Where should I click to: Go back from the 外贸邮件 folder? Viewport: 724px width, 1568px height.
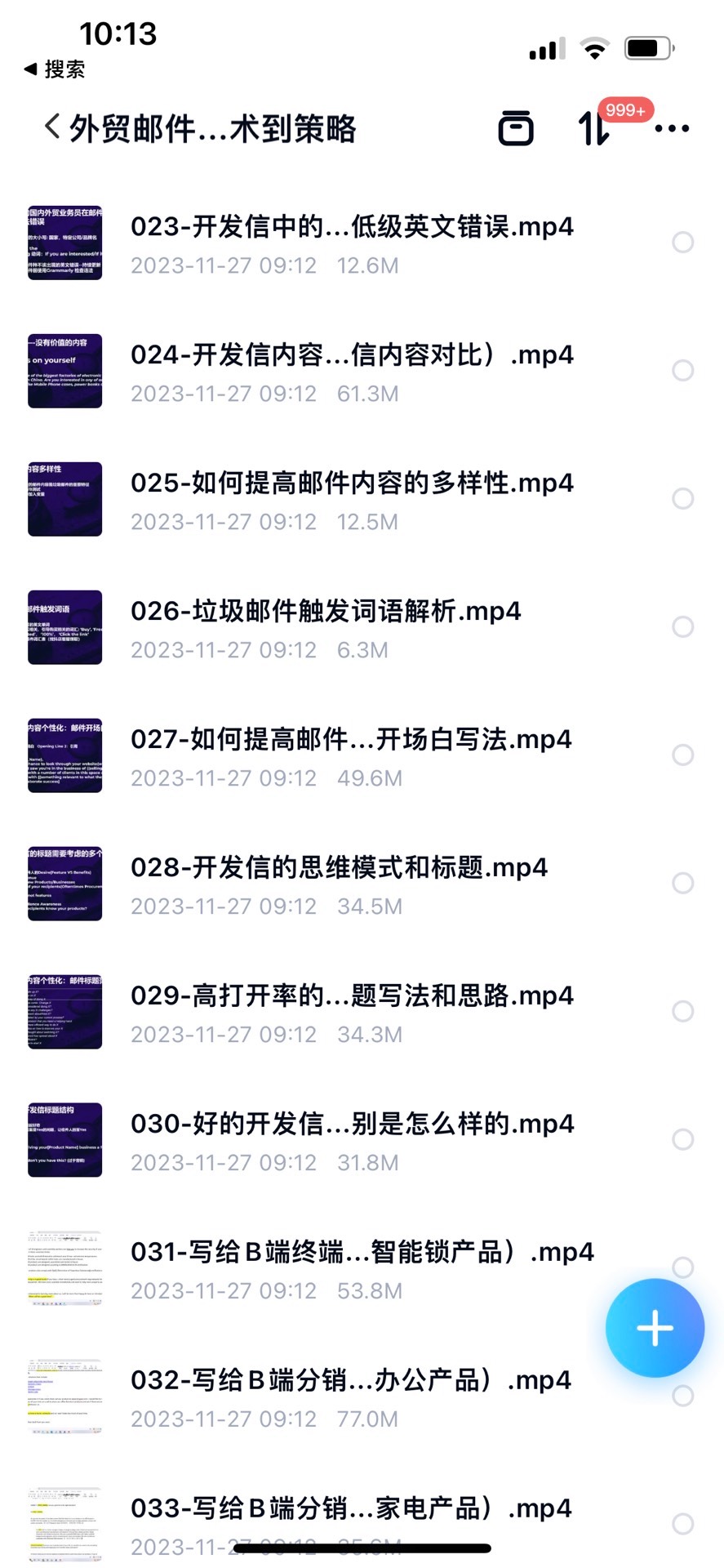tap(52, 127)
